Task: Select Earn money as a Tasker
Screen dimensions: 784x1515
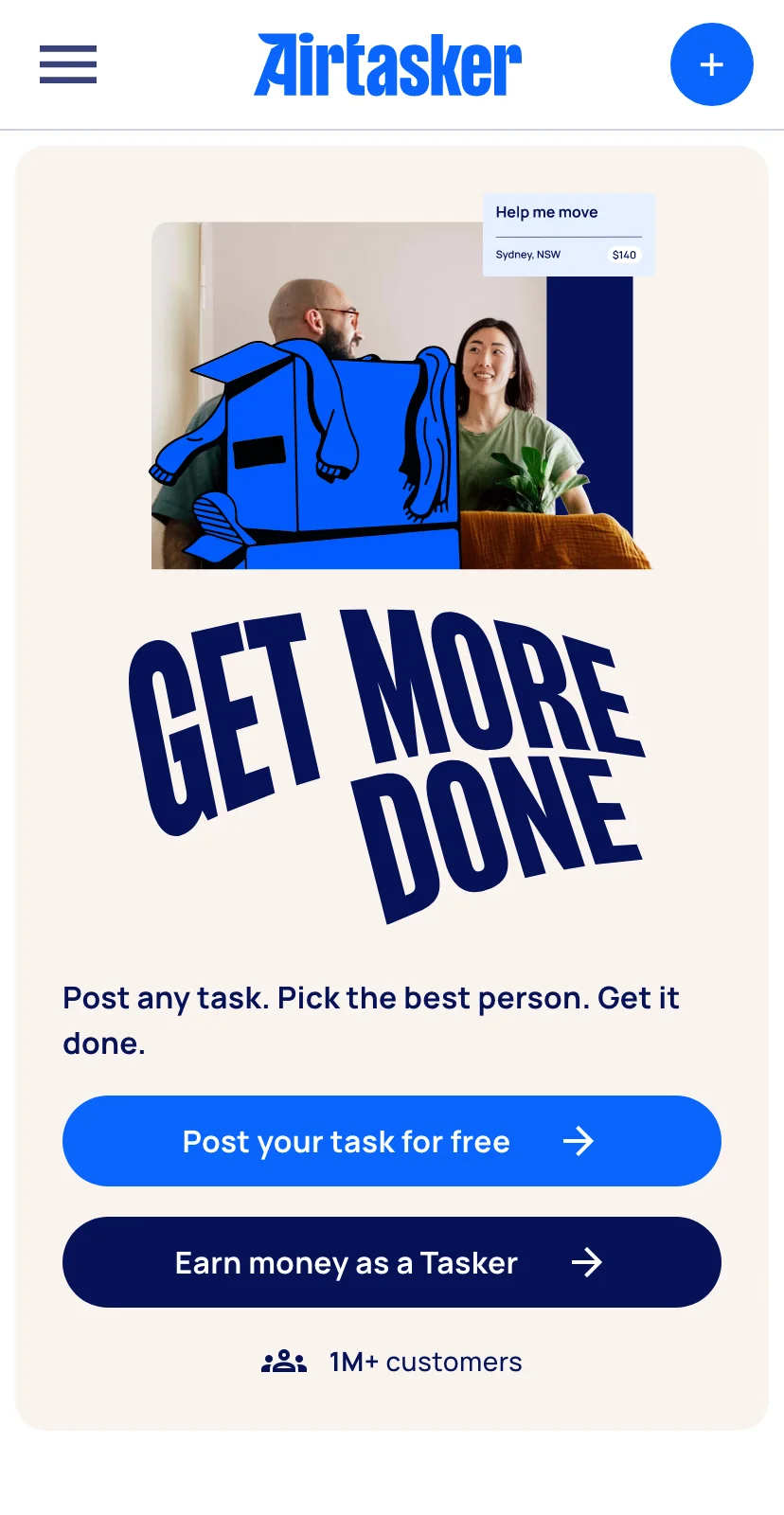Action: point(391,1262)
